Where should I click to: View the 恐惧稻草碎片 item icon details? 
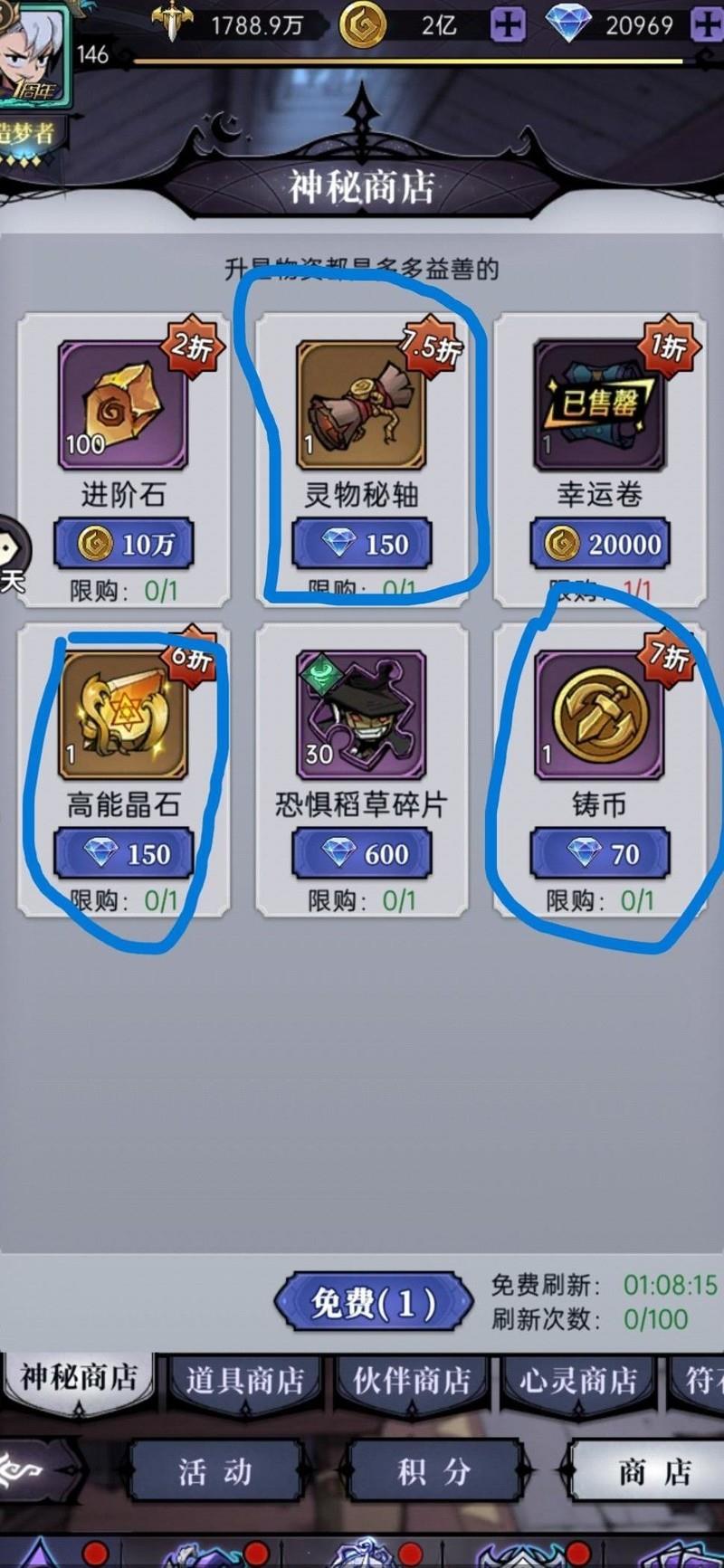(361, 714)
